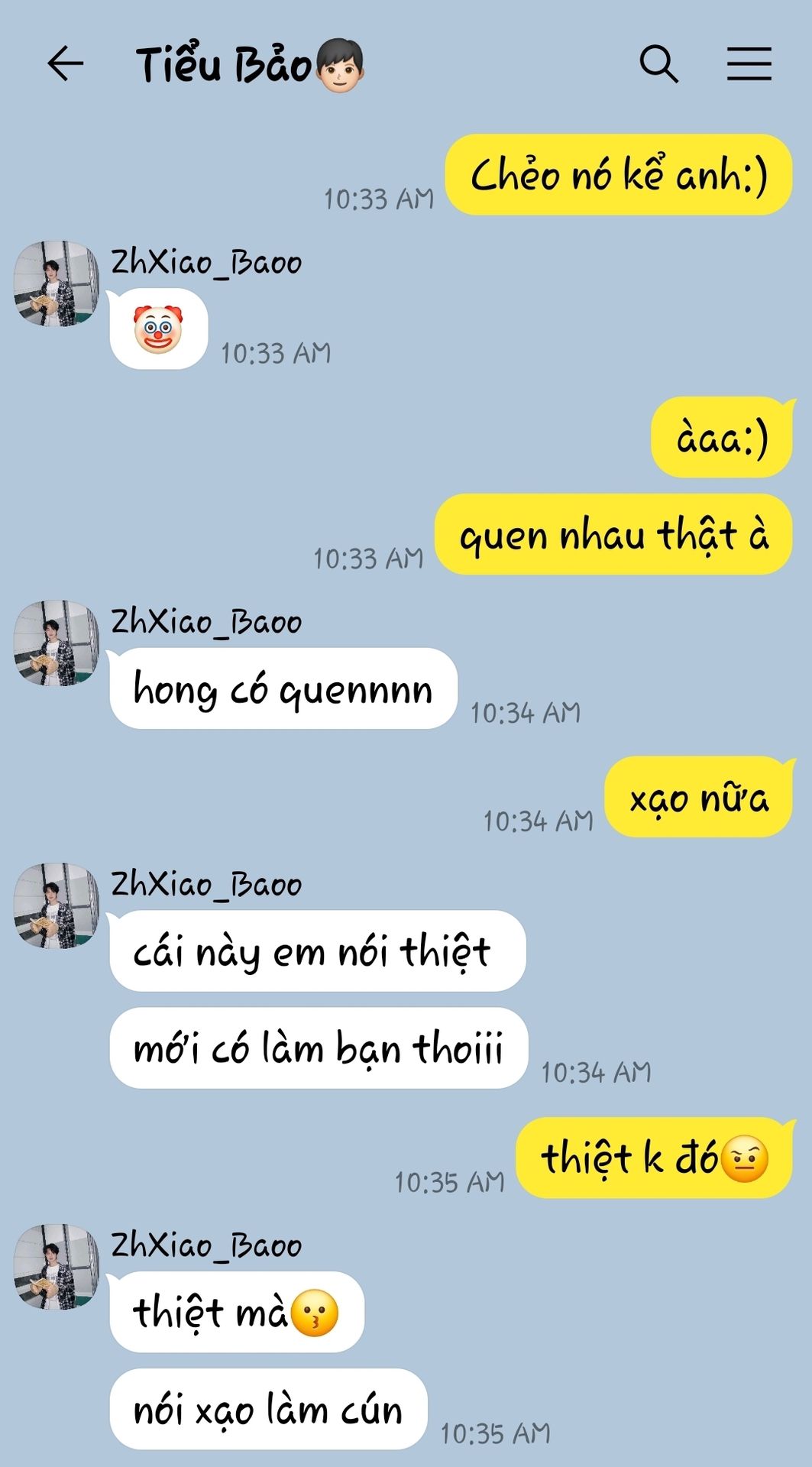Image resolution: width=812 pixels, height=1467 pixels.
Task: Tap ZhXiao_Baoo's avatar next to "thiệt mà"
Action: (x=57, y=1267)
